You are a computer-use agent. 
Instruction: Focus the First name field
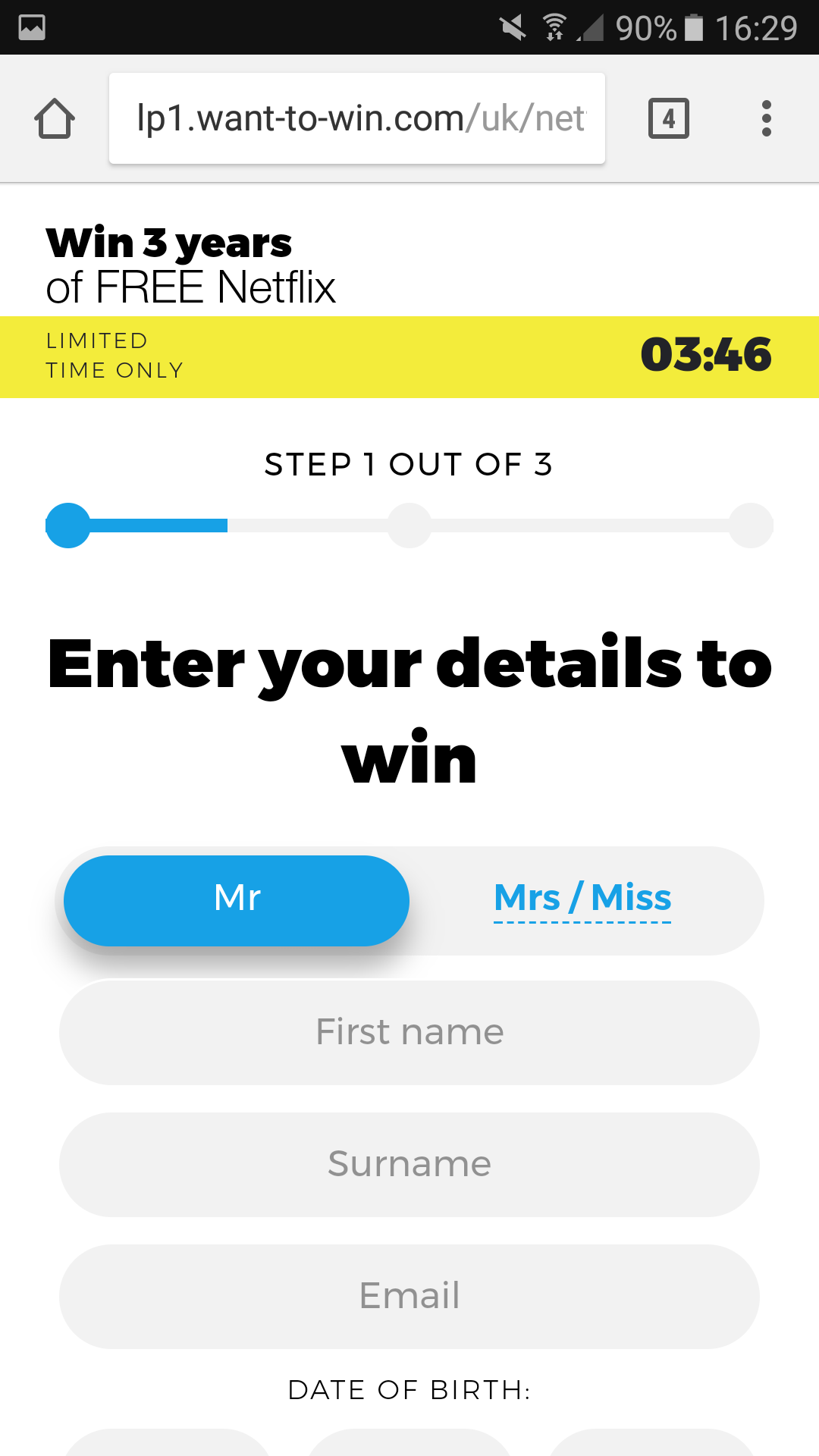pos(409,1032)
